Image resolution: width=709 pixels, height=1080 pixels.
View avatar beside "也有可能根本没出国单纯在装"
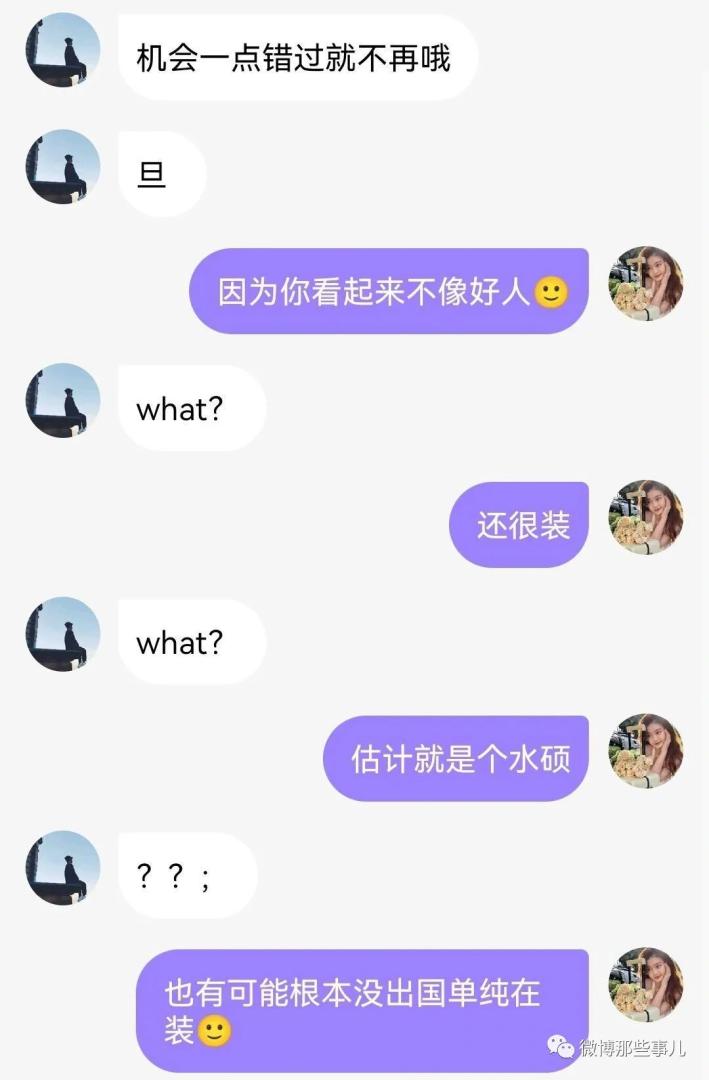click(x=646, y=985)
